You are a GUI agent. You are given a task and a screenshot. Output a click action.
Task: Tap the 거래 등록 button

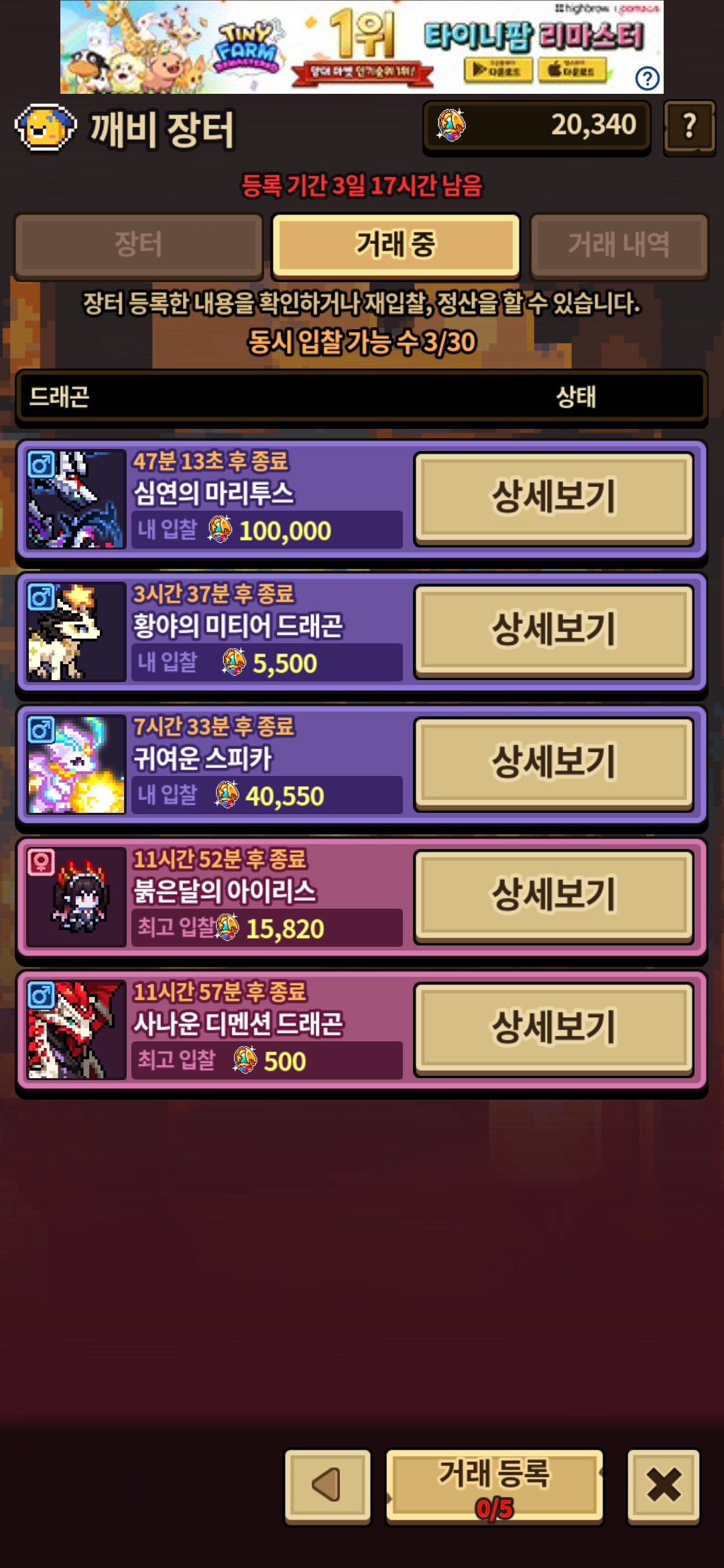(495, 1485)
